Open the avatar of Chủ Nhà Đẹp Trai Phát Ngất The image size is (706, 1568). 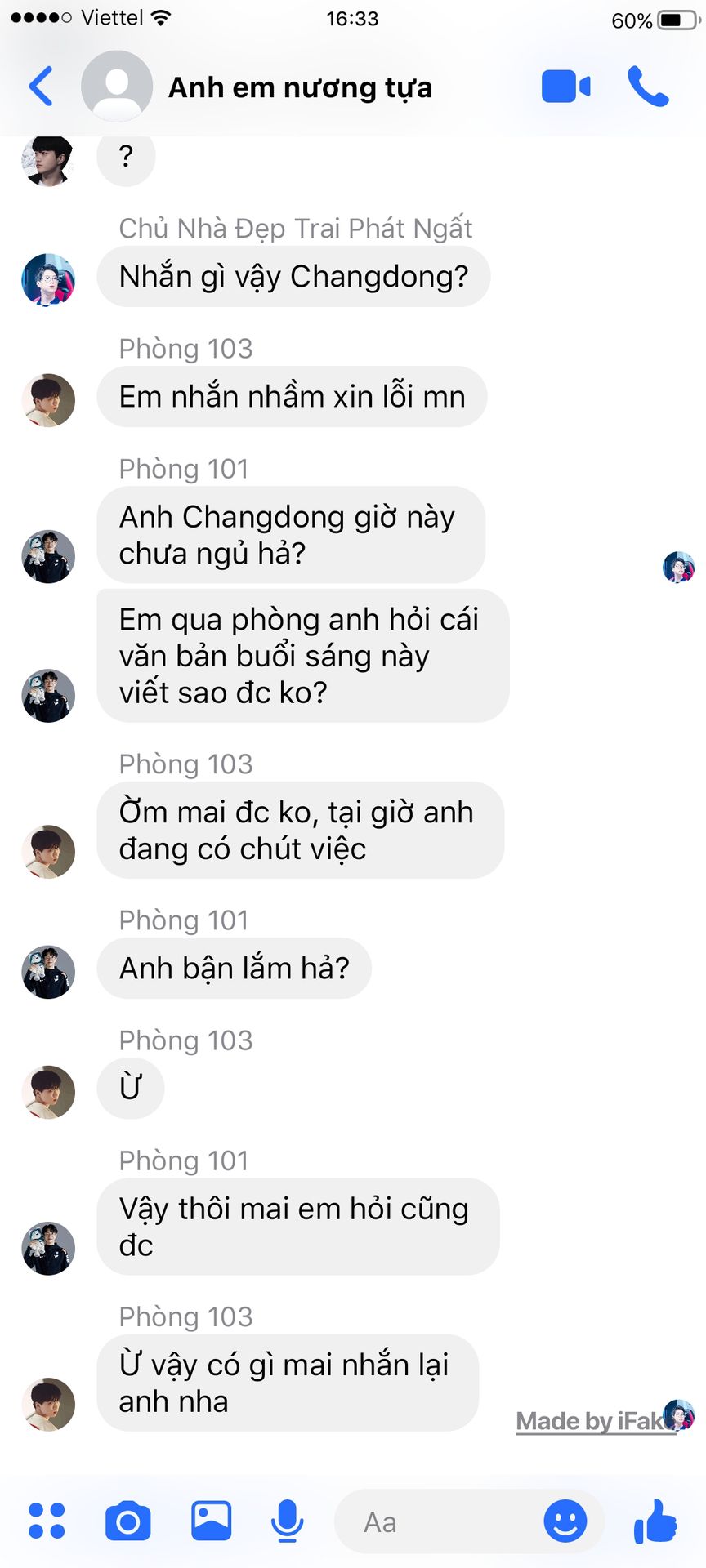(48, 280)
